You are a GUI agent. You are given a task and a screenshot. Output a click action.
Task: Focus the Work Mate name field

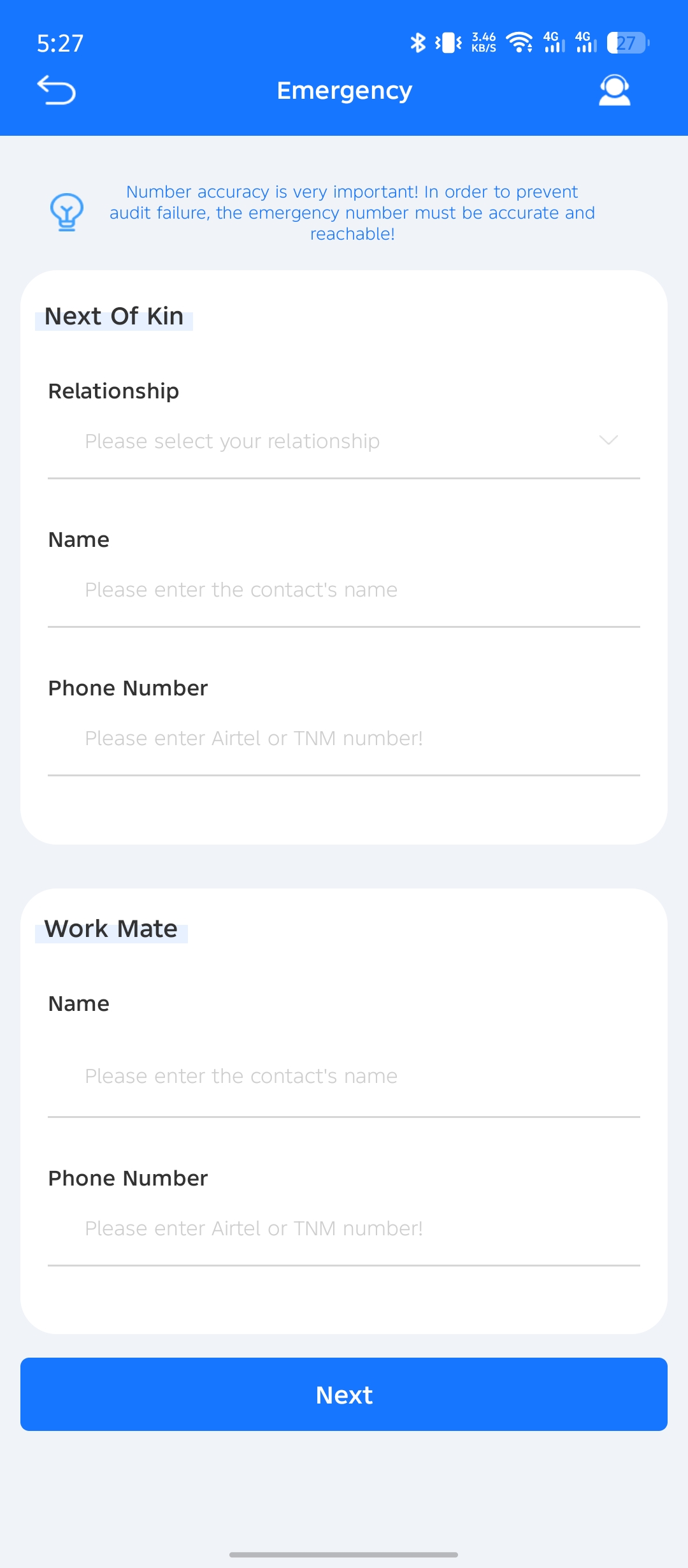tap(344, 1076)
